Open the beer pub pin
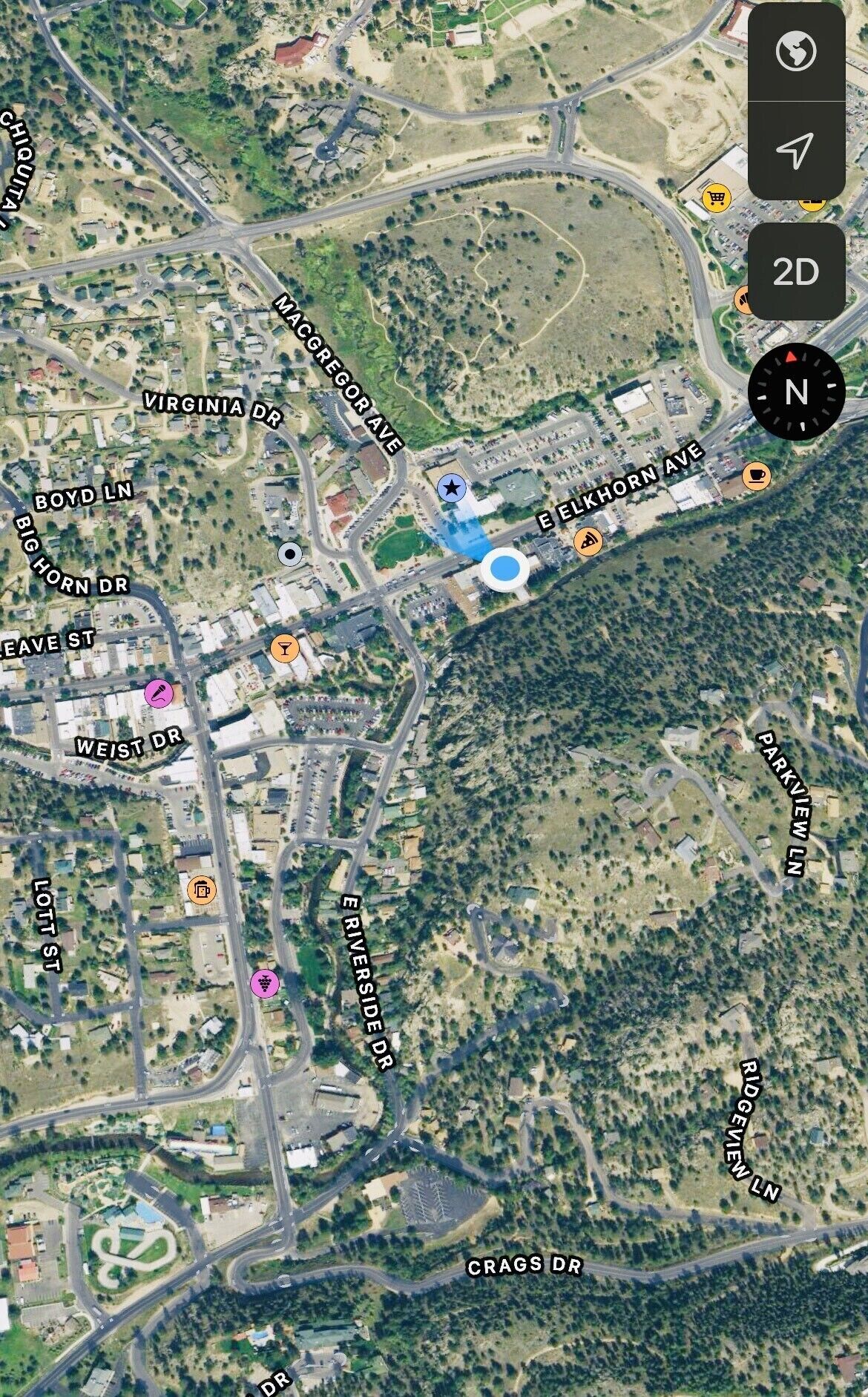Viewport: 868px width, 1397px height. click(x=202, y=890)
